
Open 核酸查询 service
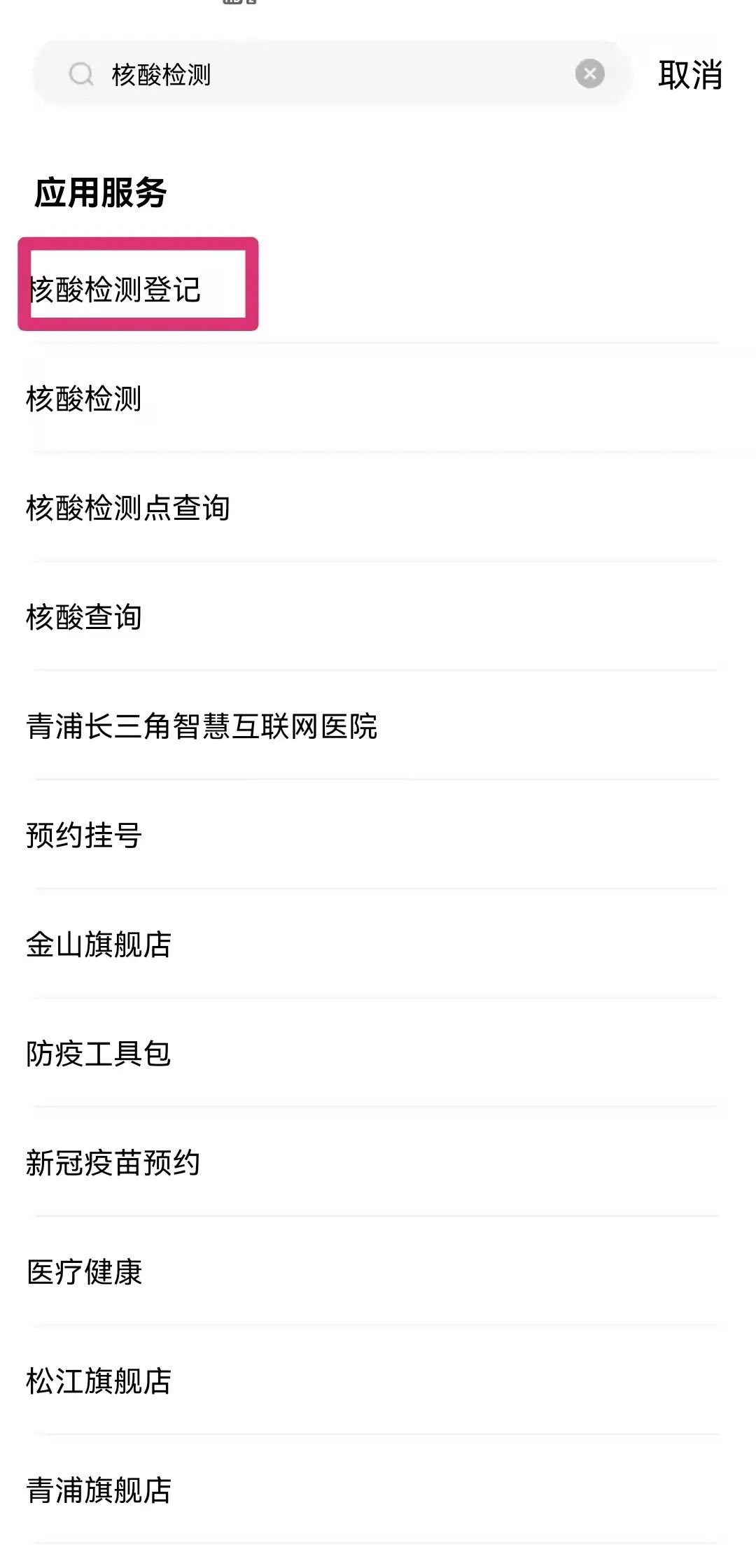84,617
